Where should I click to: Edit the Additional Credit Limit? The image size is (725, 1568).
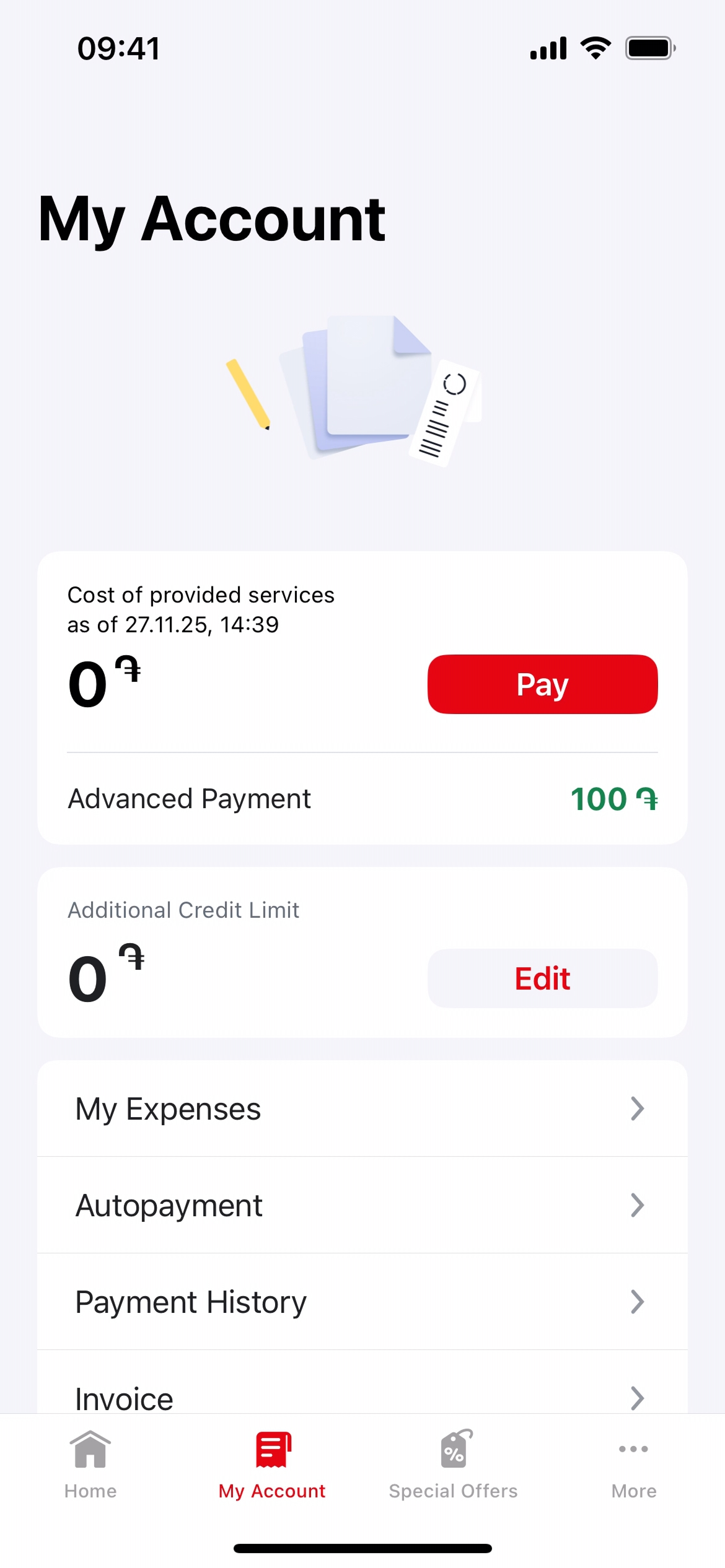[x=542, y=978]
